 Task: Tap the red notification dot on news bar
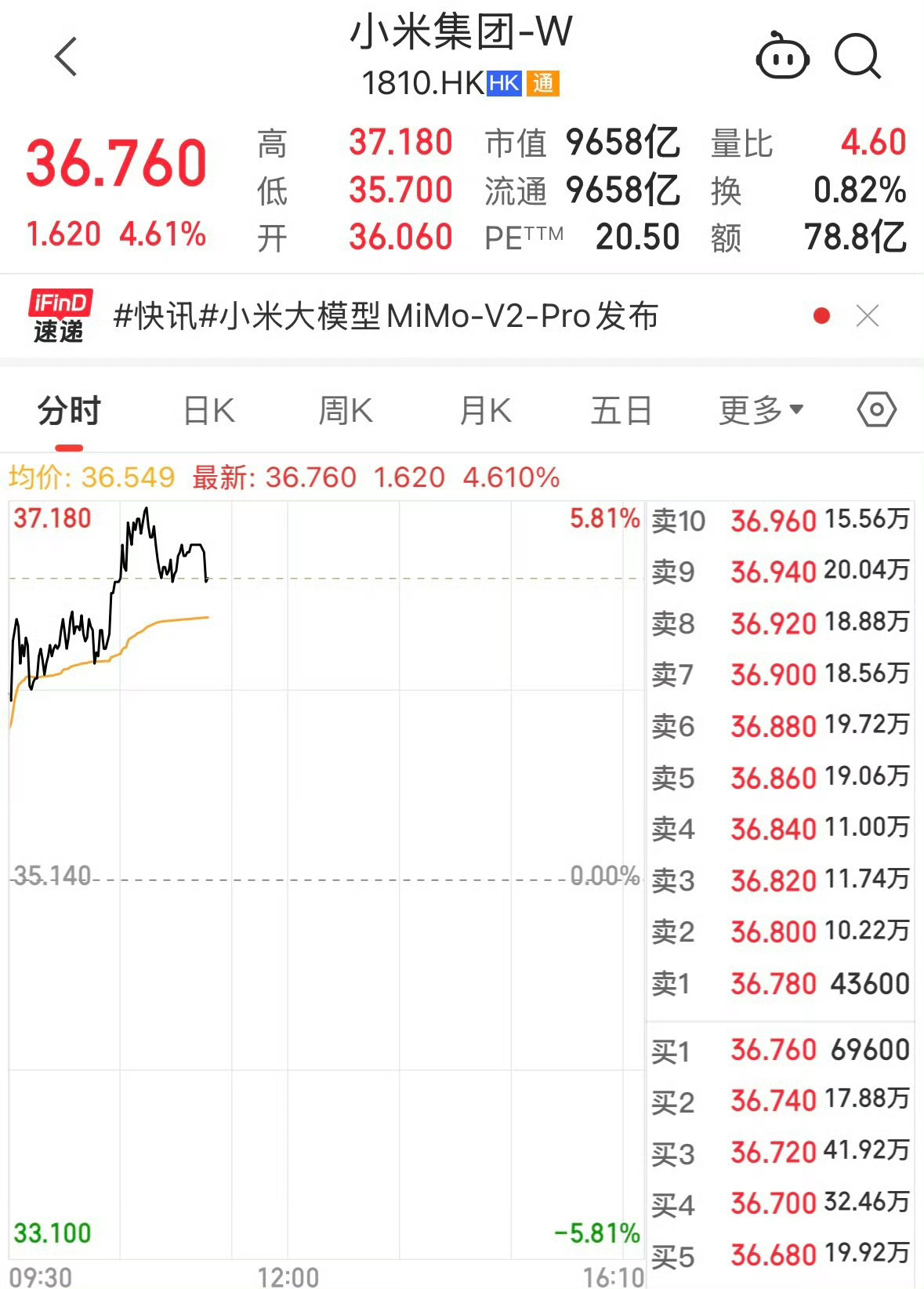pyautogui.click(x=820, y=315)
